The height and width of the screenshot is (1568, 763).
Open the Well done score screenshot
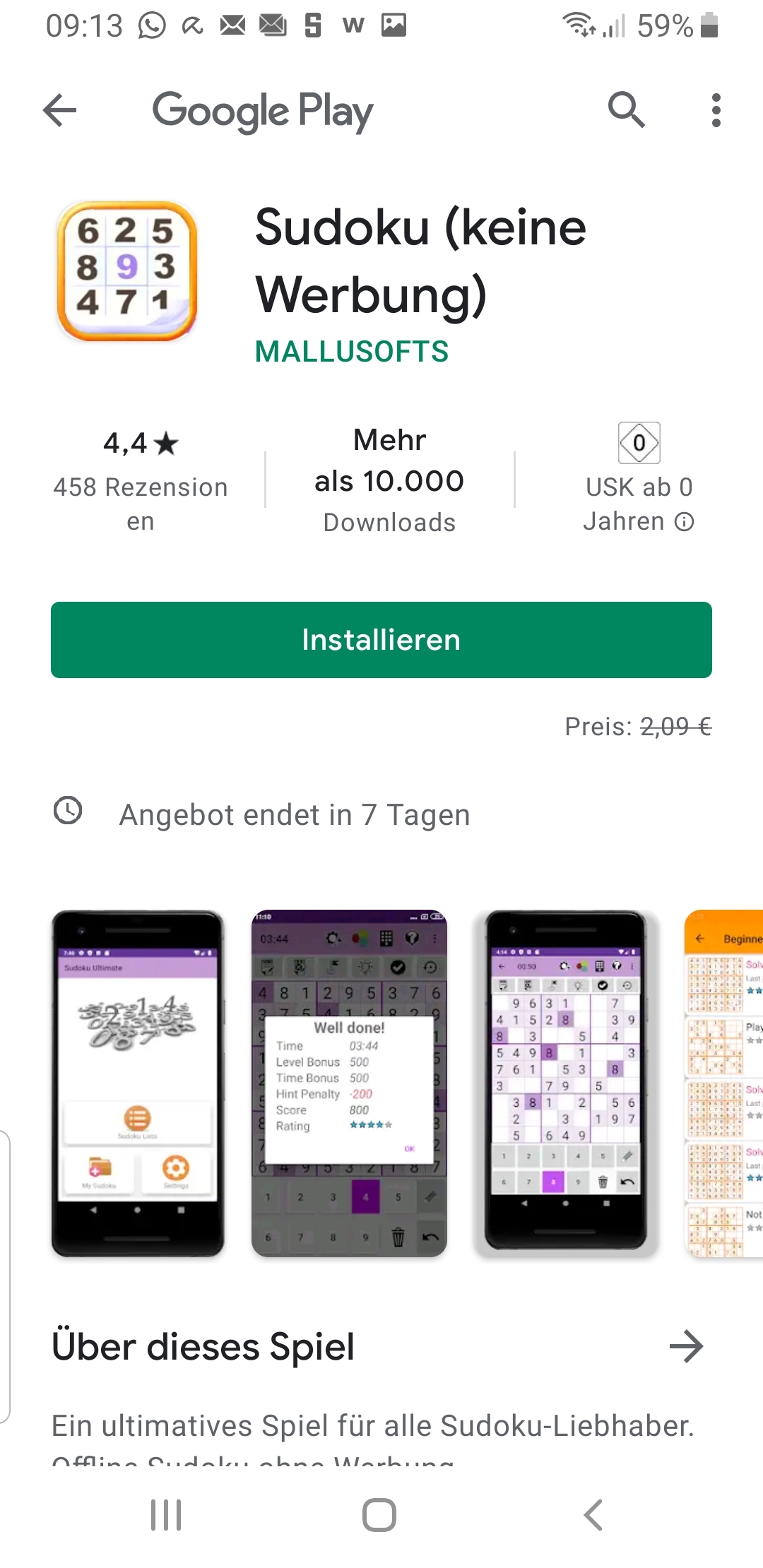tap(349, 1083)
